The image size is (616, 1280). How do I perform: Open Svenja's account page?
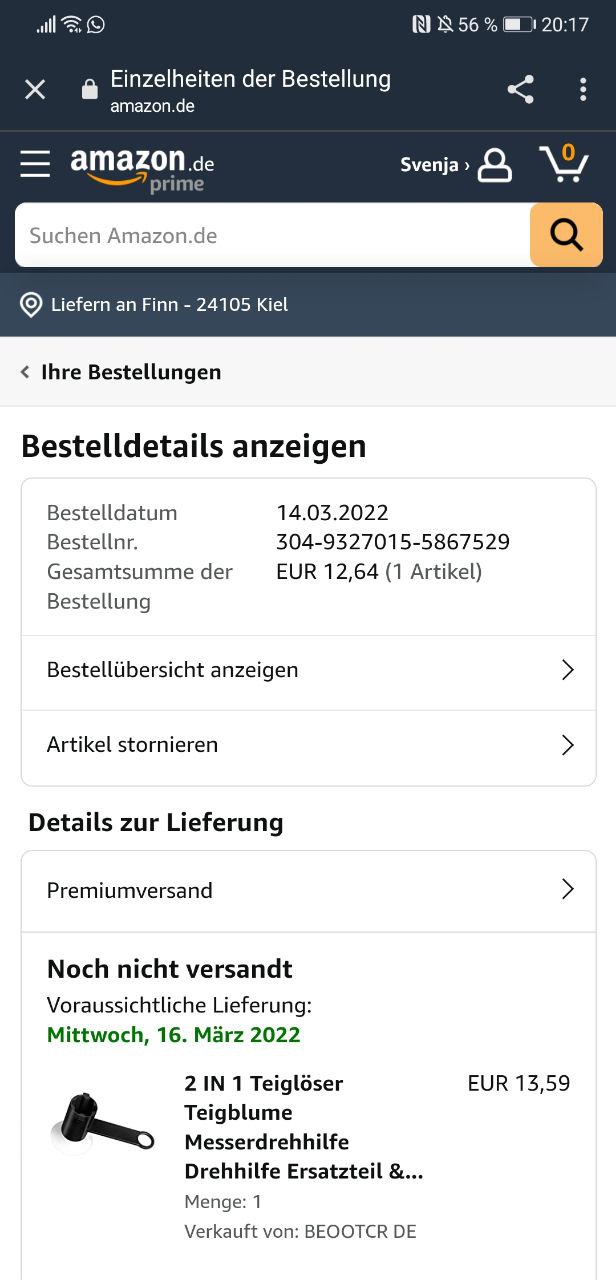[455, 165]
